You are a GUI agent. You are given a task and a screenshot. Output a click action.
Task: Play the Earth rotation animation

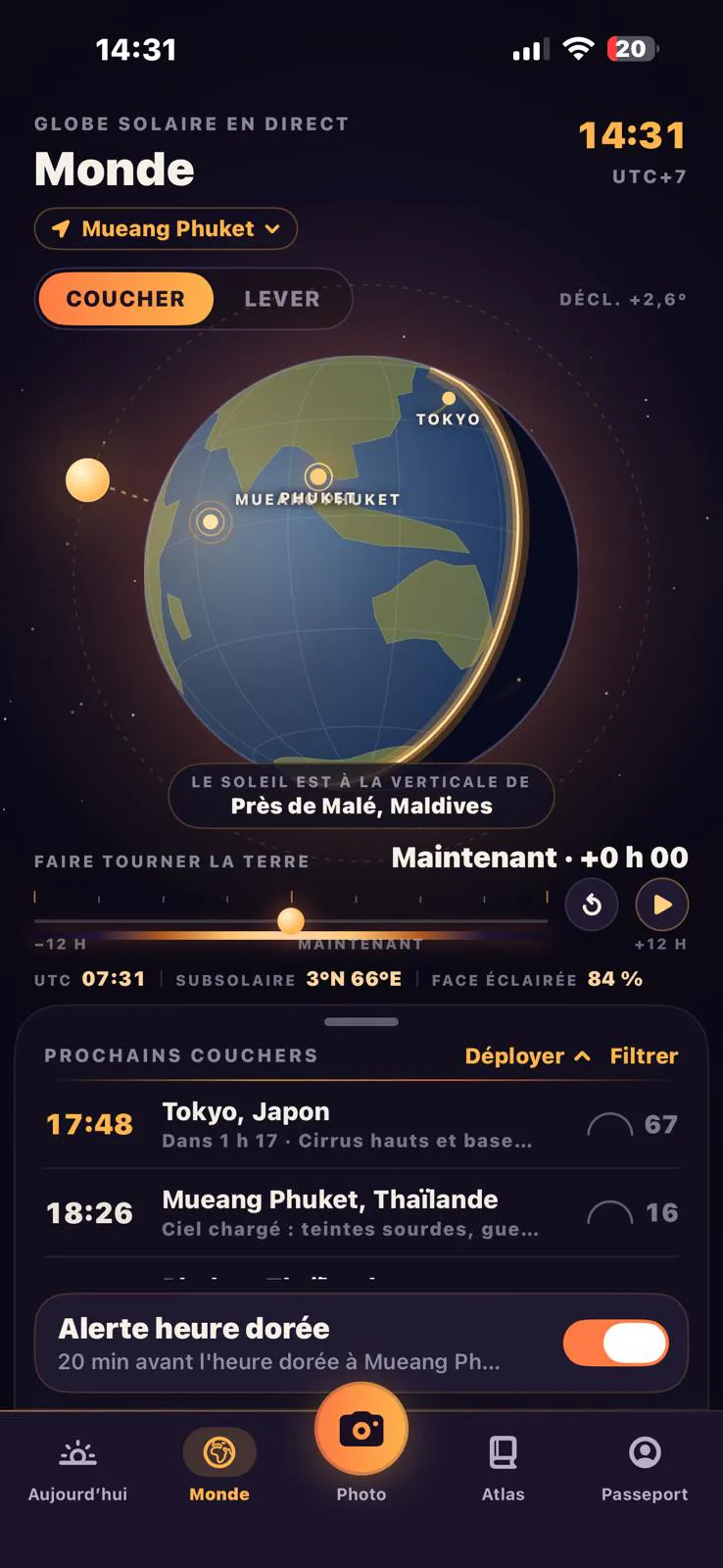[x=662, y=905]
